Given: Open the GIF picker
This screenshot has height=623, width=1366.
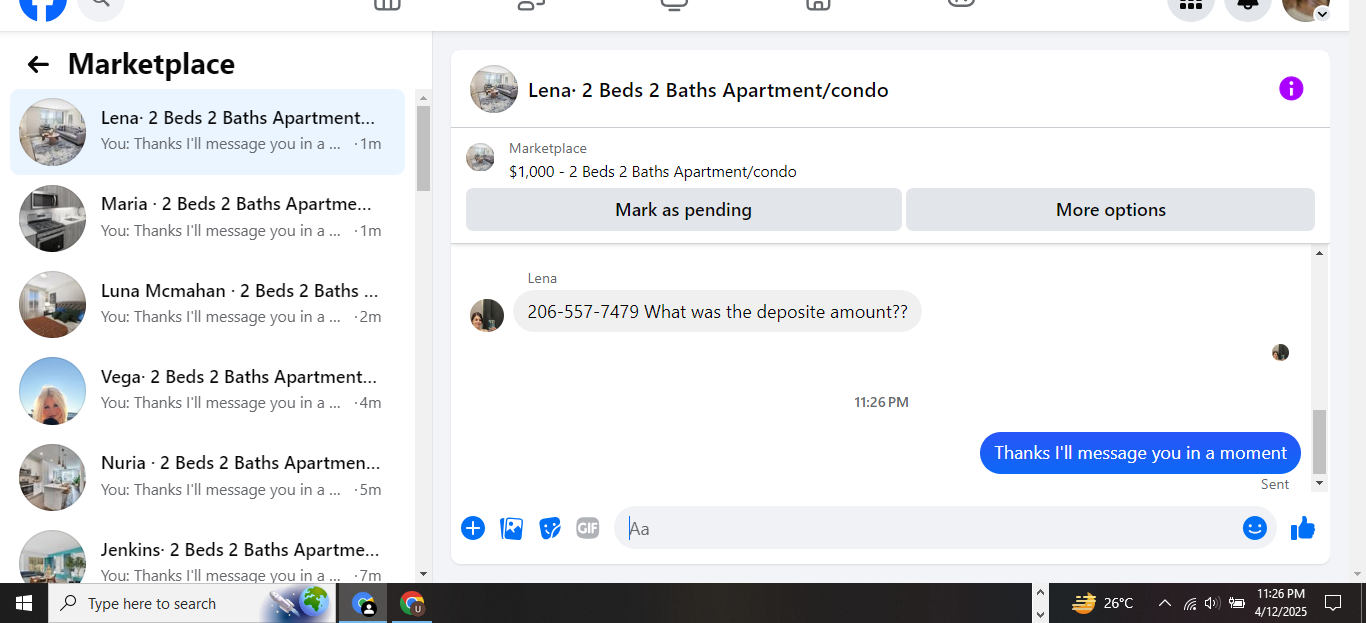Looking at the screenshot, I should point(588,528).
